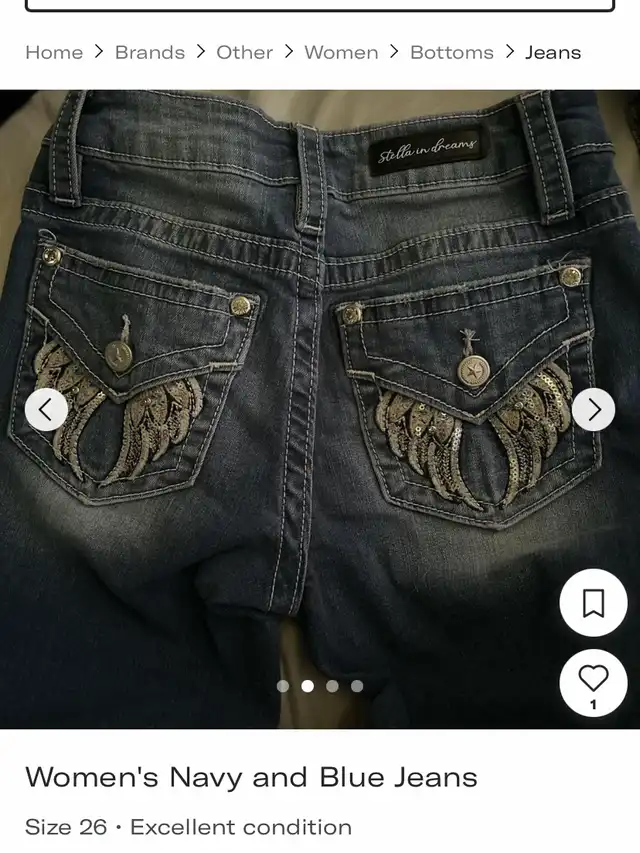
Task: Show the previous product photo
Action: pos(46,410)
